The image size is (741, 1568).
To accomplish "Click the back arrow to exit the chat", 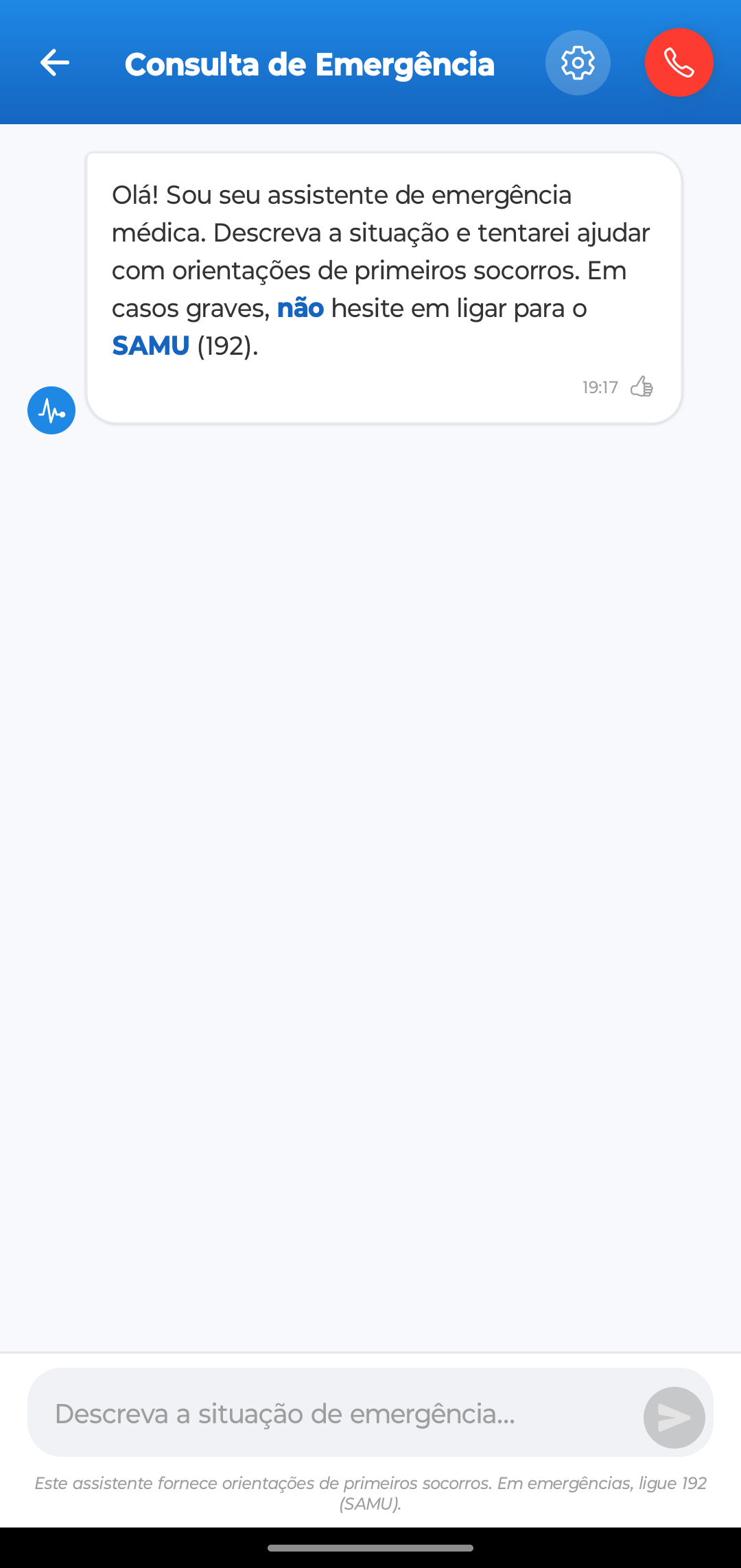I will pyautogui.click(x=53, y=62).
